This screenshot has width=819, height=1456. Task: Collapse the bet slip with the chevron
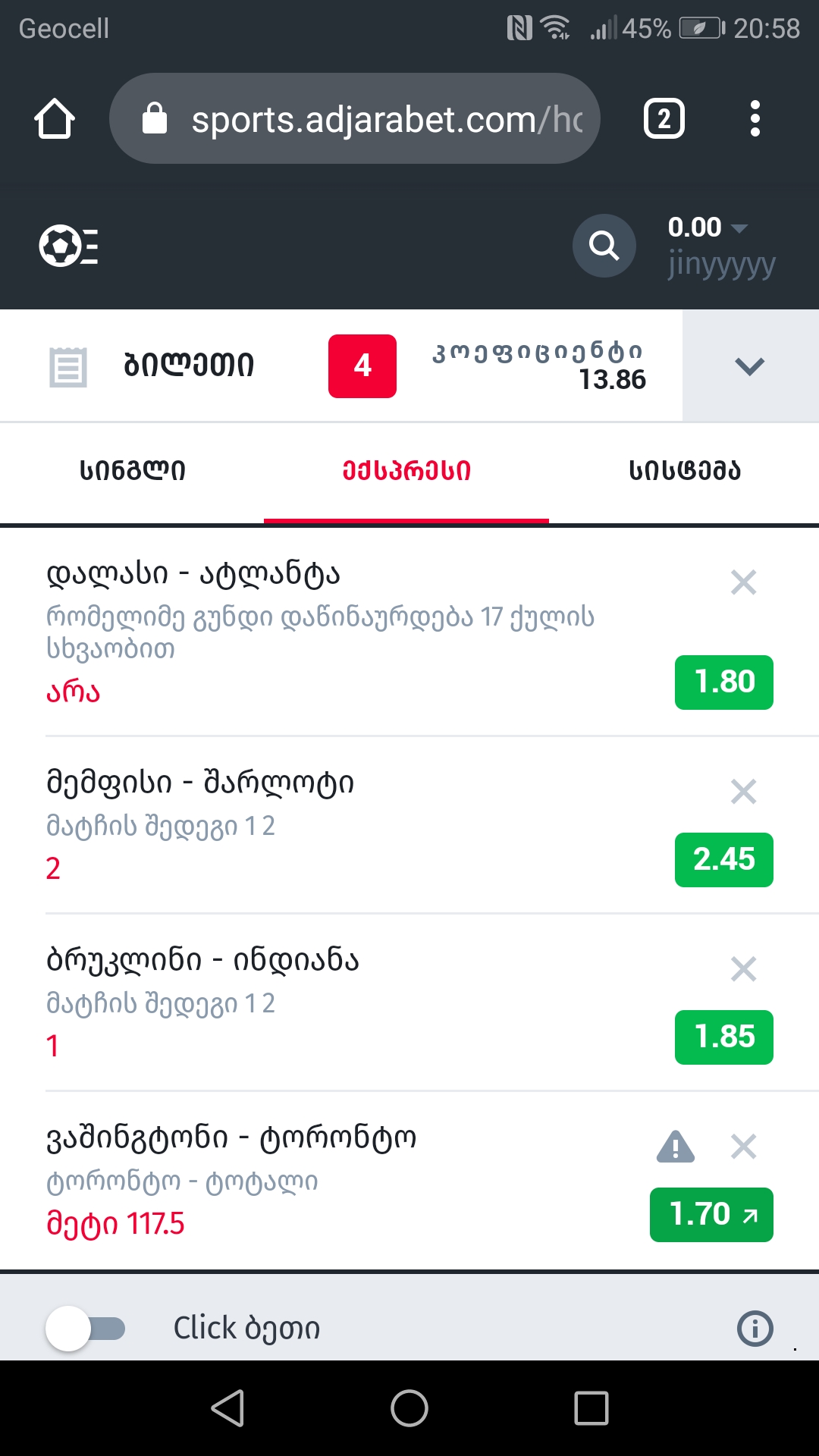749,366
